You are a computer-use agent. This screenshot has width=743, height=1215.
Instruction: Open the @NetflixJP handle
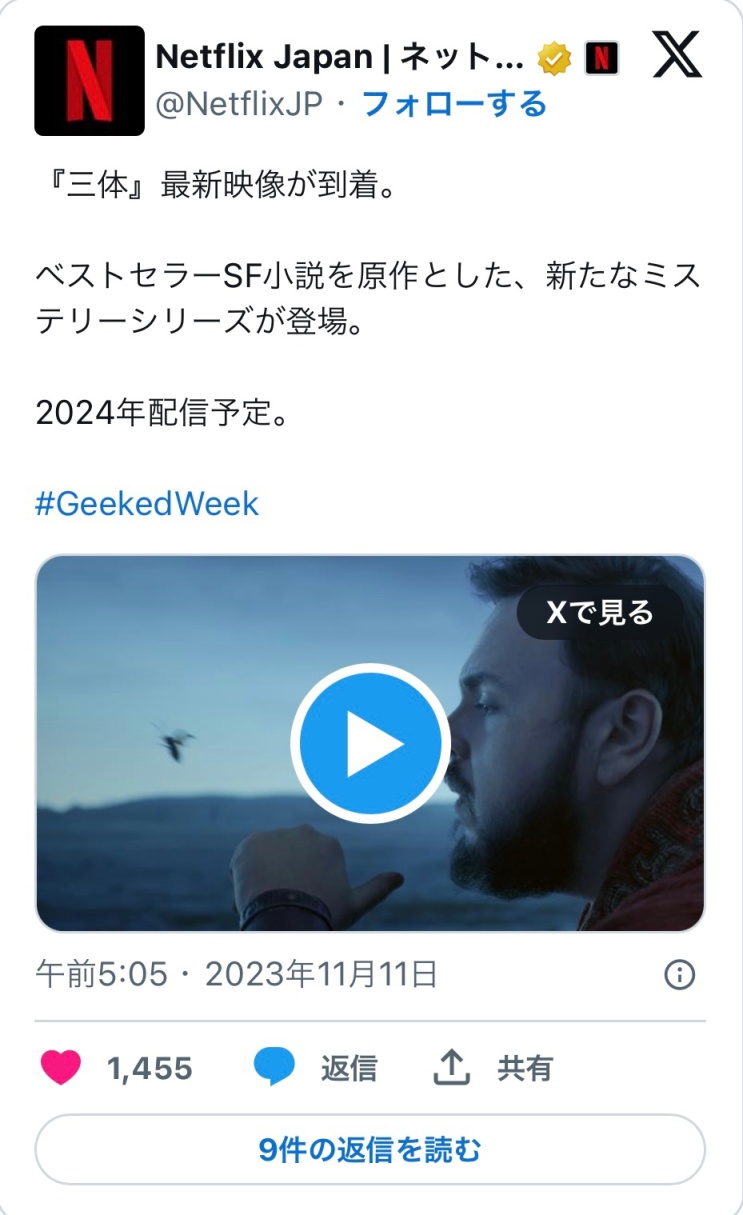pyautogui.click(x=239, y=103)
